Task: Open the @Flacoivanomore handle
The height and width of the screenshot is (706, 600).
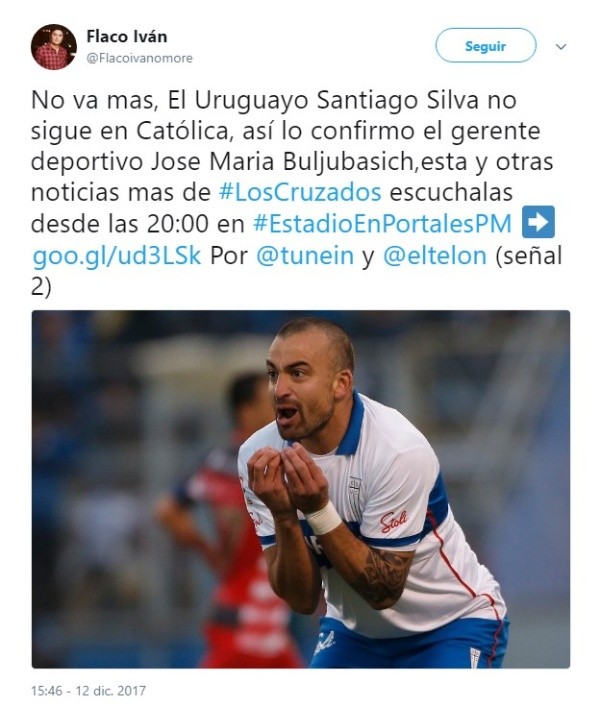Action: pyautogui.click(x=139, y=58)
